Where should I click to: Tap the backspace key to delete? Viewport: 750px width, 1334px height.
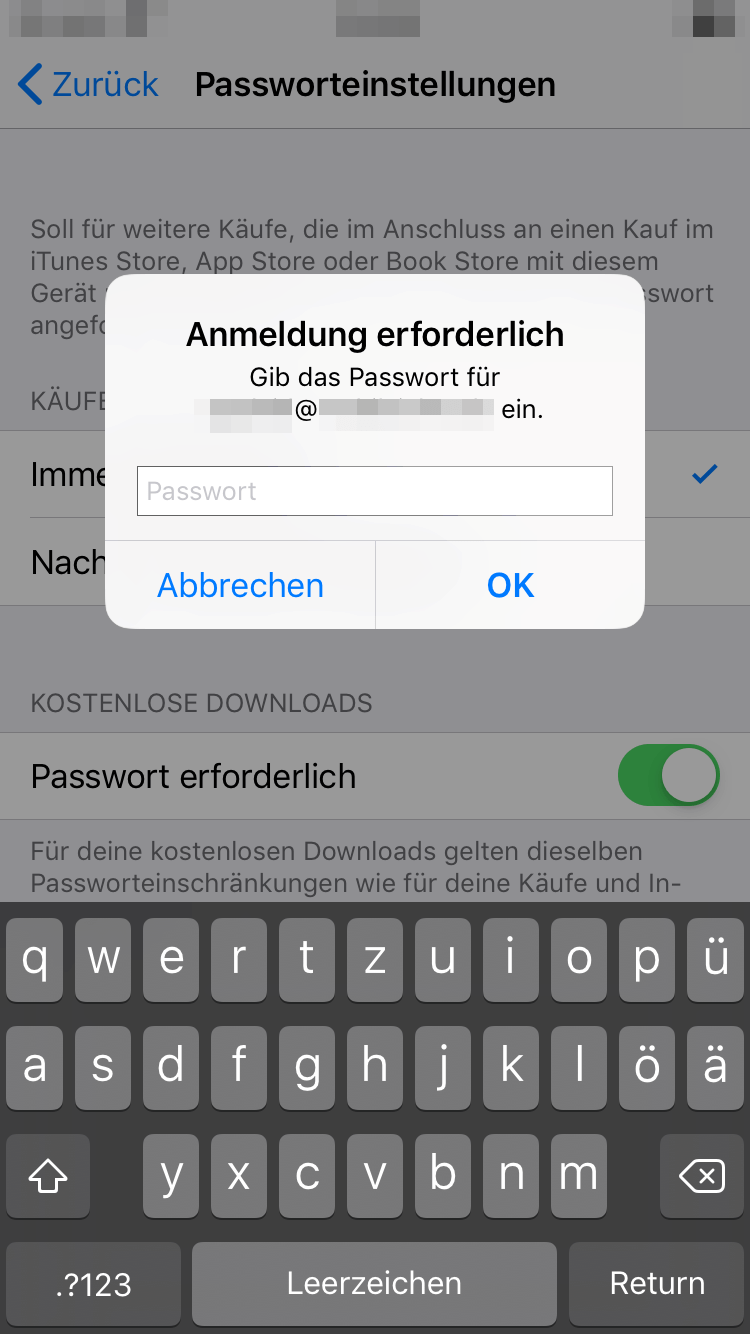tap(701, 1177)
